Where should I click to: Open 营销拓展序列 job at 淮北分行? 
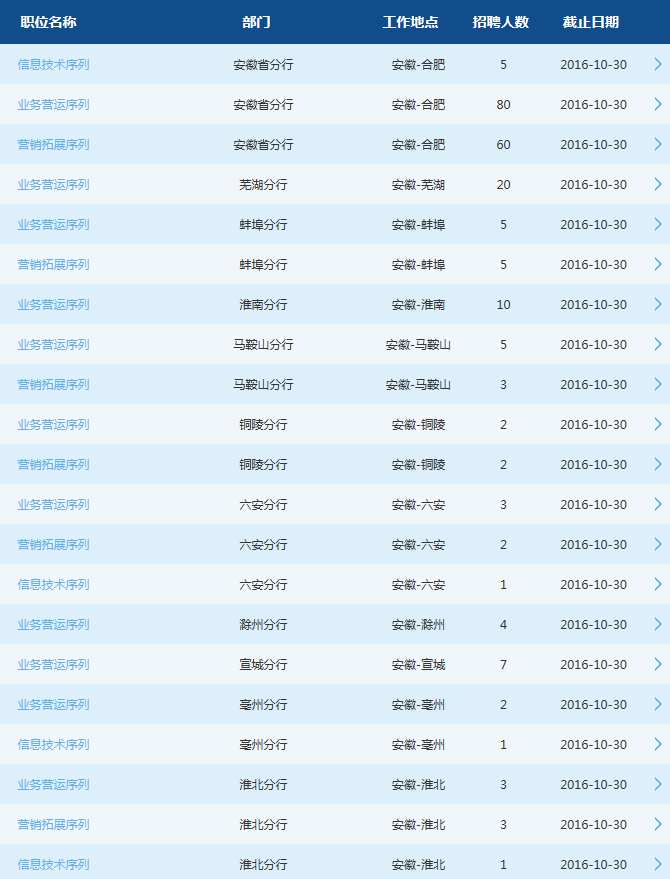click(x=53, y=824)
